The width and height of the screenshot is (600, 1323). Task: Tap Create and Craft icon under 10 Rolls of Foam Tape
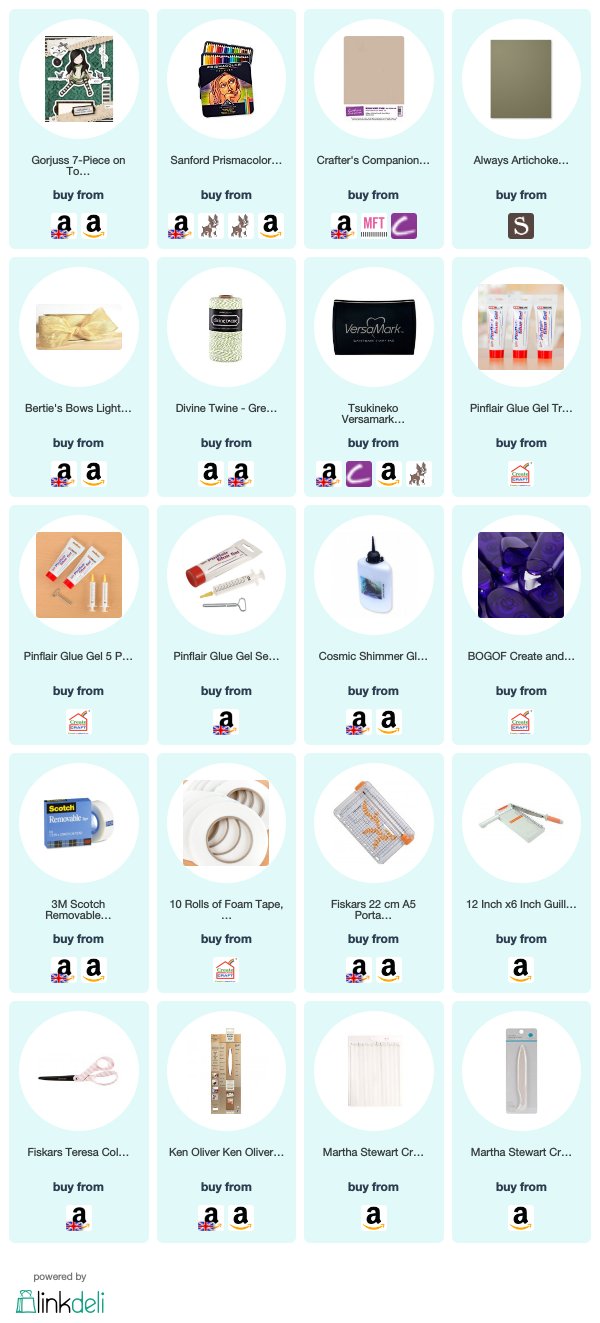(226, 970)
